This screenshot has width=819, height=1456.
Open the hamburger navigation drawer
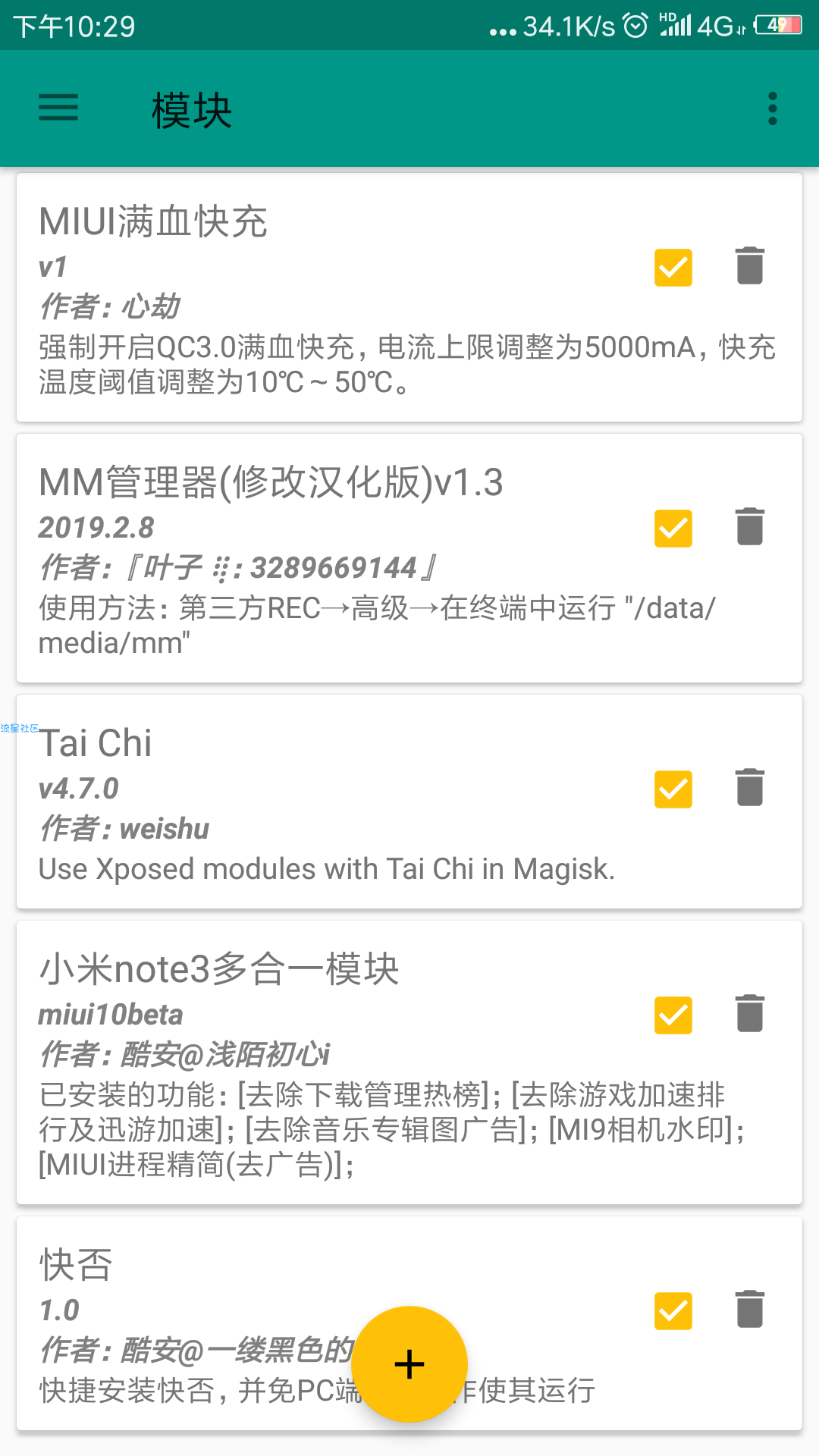(58, 108)
